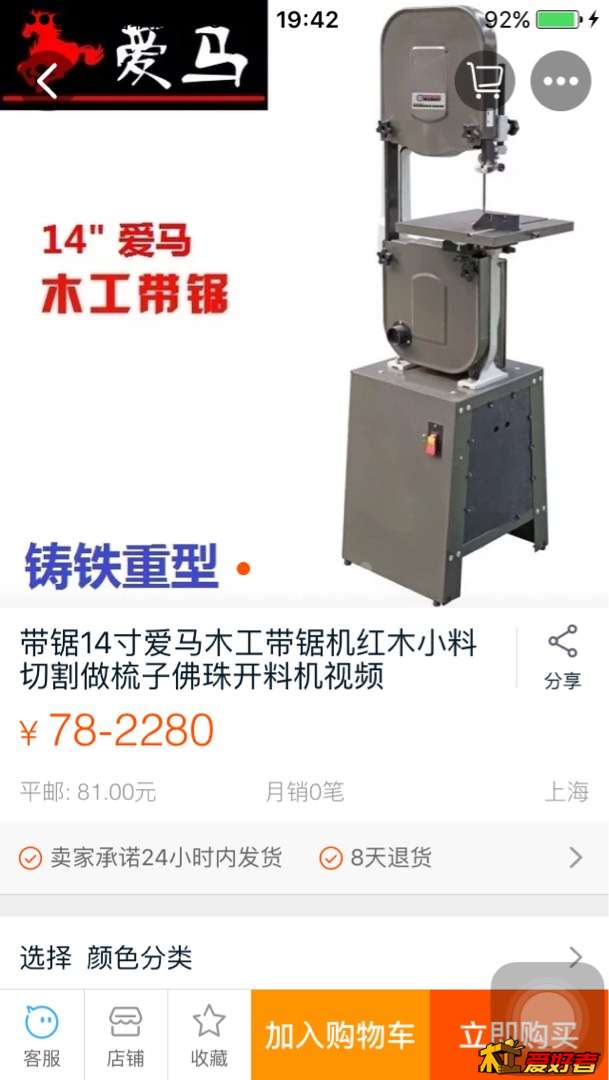
Task: Visit the seller's 店铺
Action: pos(125,1036)
